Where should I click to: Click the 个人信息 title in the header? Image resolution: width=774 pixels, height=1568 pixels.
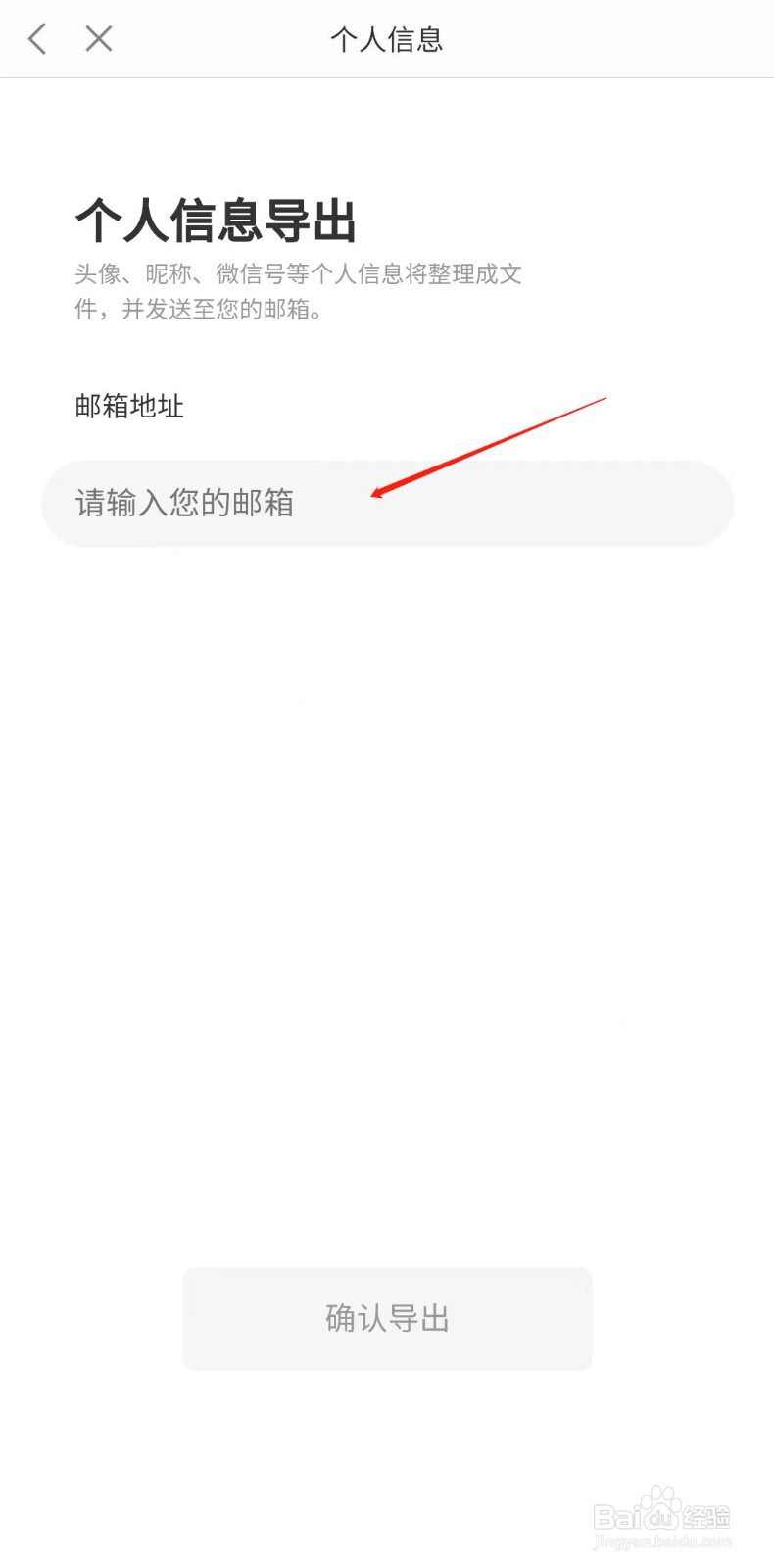click(x=387, y=39)
